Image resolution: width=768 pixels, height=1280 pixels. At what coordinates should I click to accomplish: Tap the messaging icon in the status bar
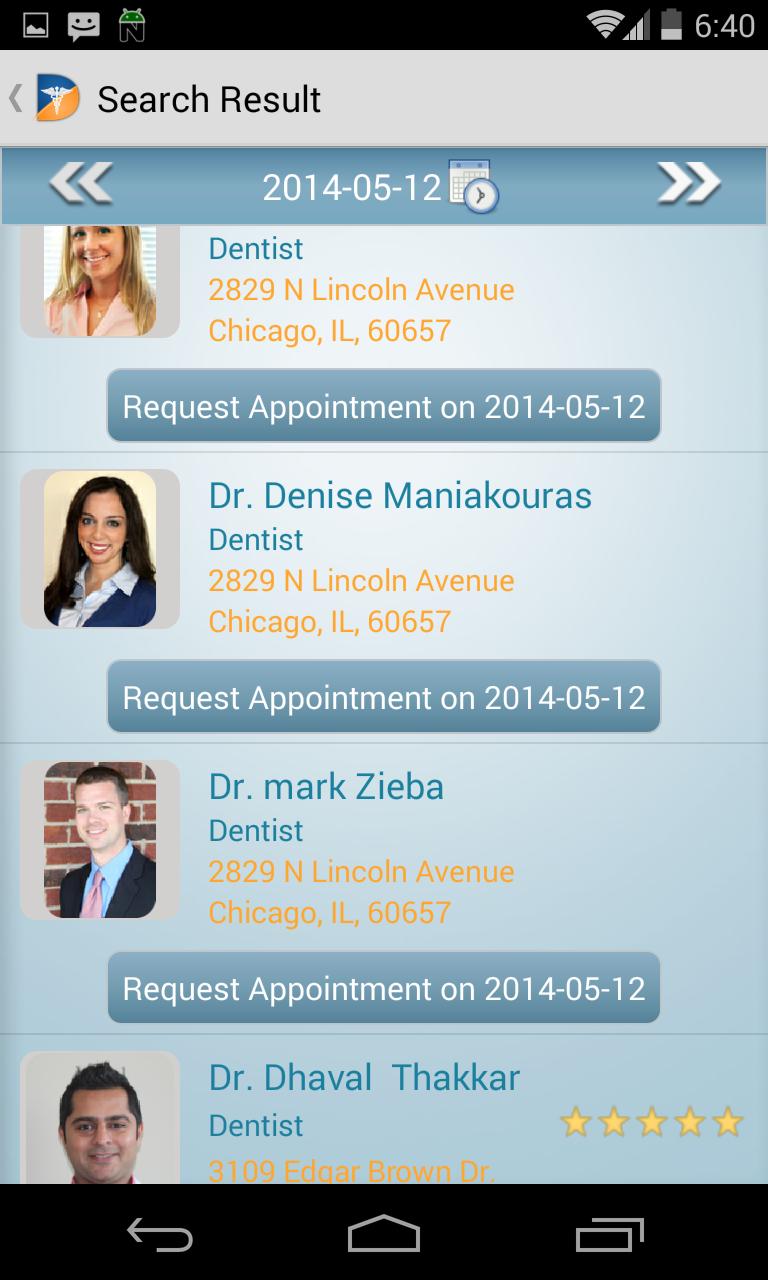[84, 24]
